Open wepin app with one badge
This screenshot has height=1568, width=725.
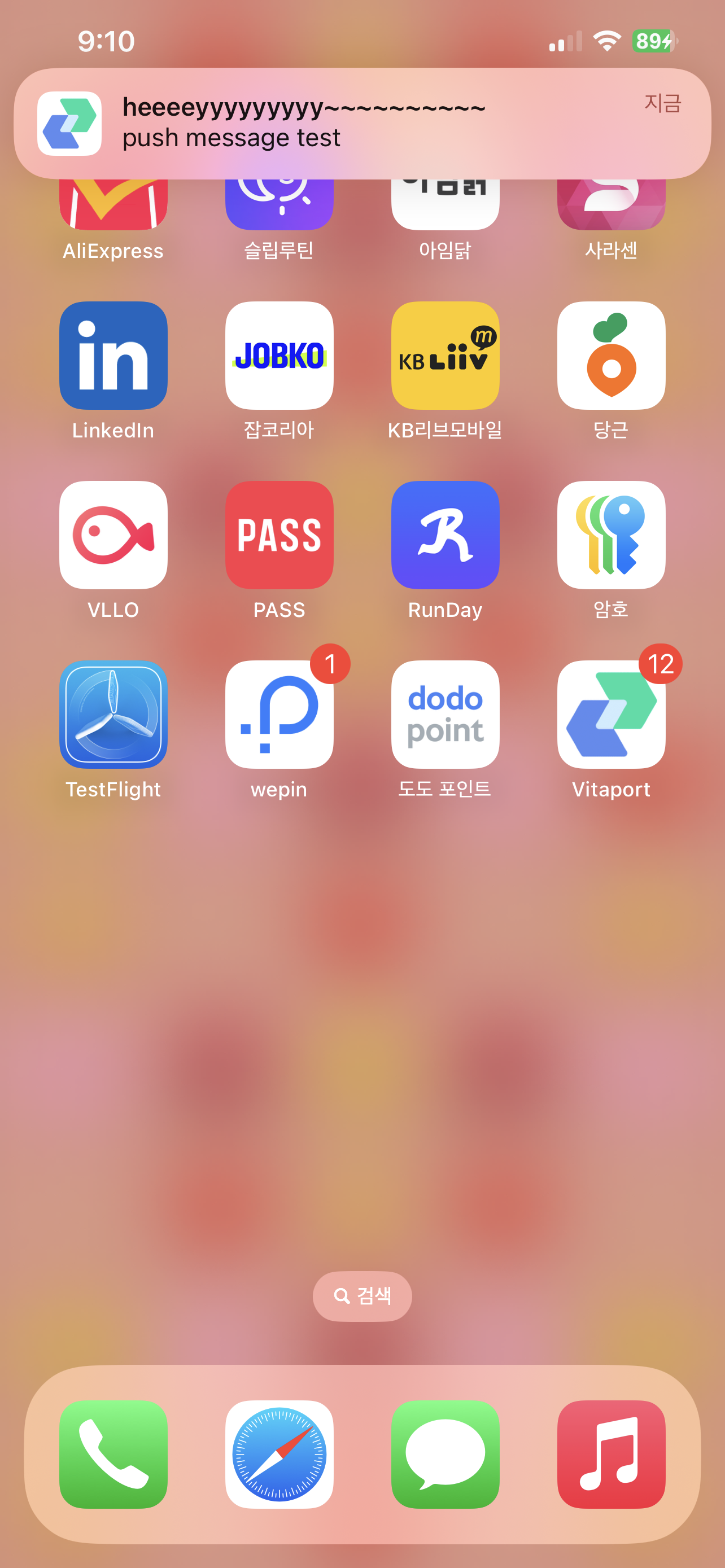279,715
